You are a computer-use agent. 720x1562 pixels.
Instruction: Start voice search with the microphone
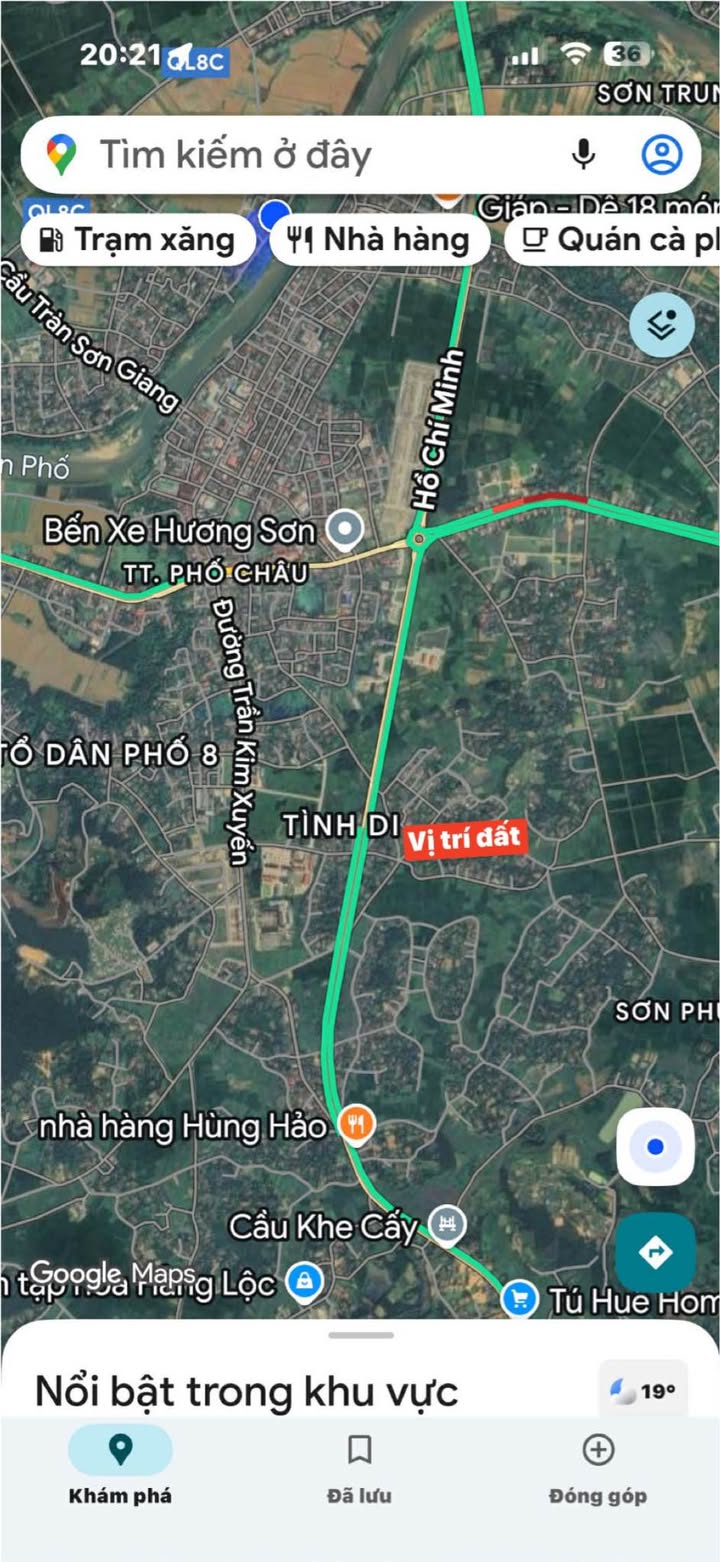point(584,155)
